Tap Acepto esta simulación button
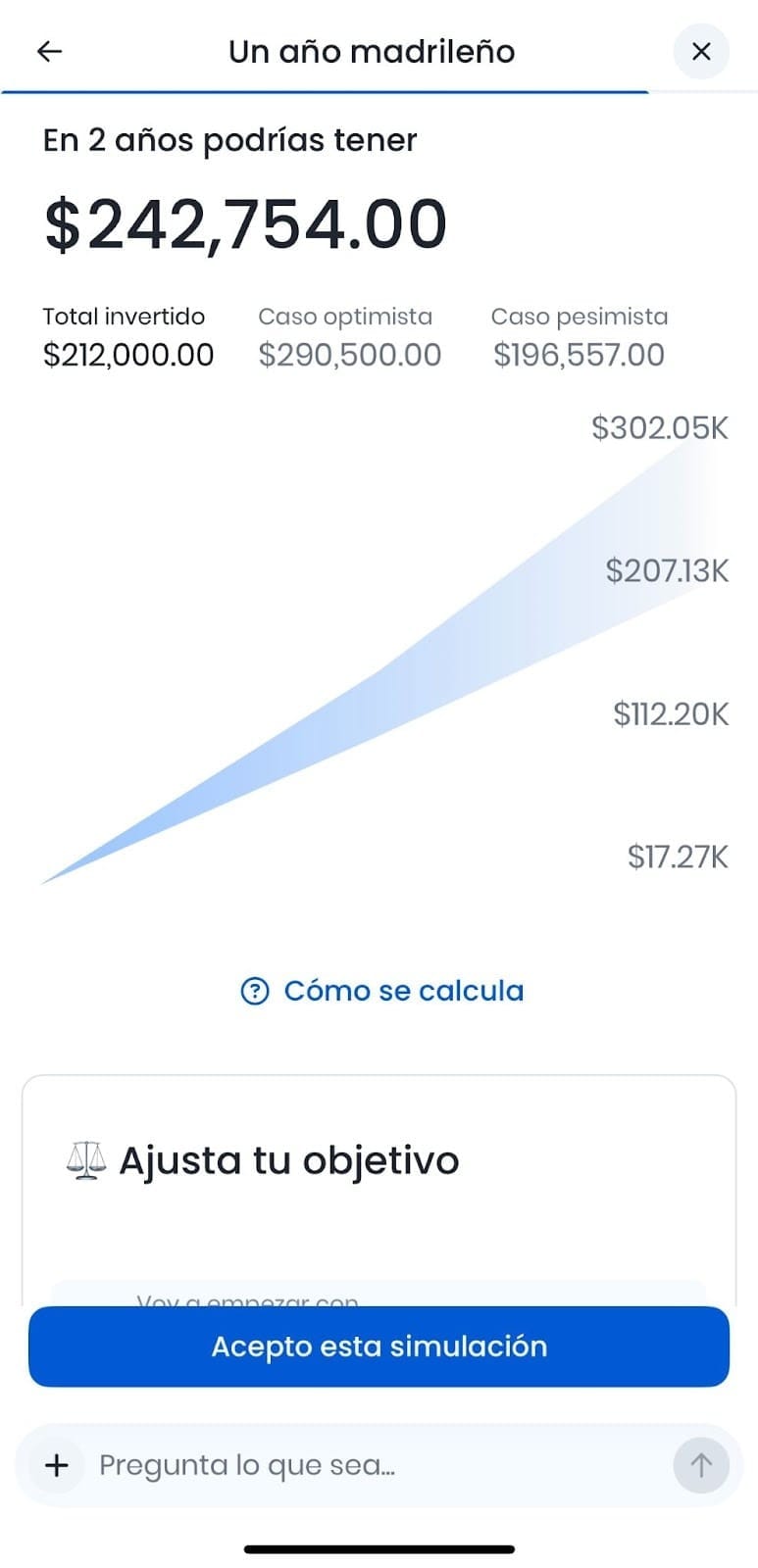758x1568 pixels. tap(379, 1346)
